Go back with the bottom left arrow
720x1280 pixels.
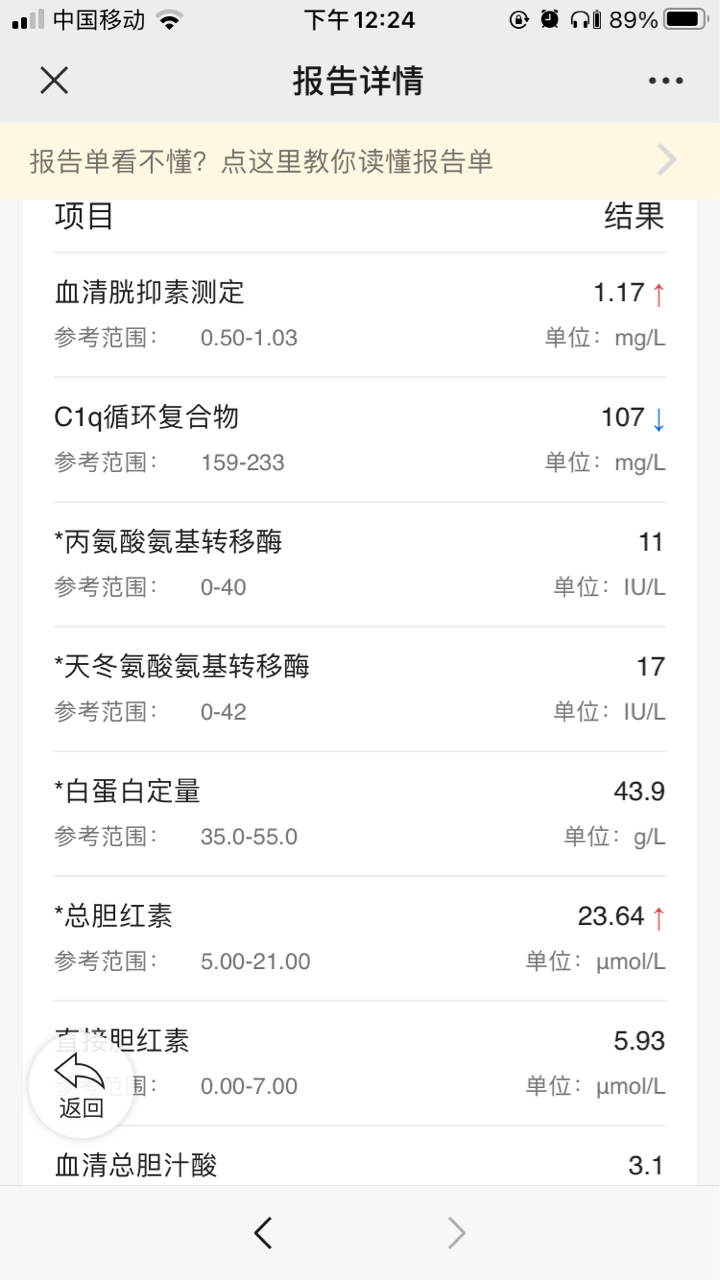coord(263,1233)
